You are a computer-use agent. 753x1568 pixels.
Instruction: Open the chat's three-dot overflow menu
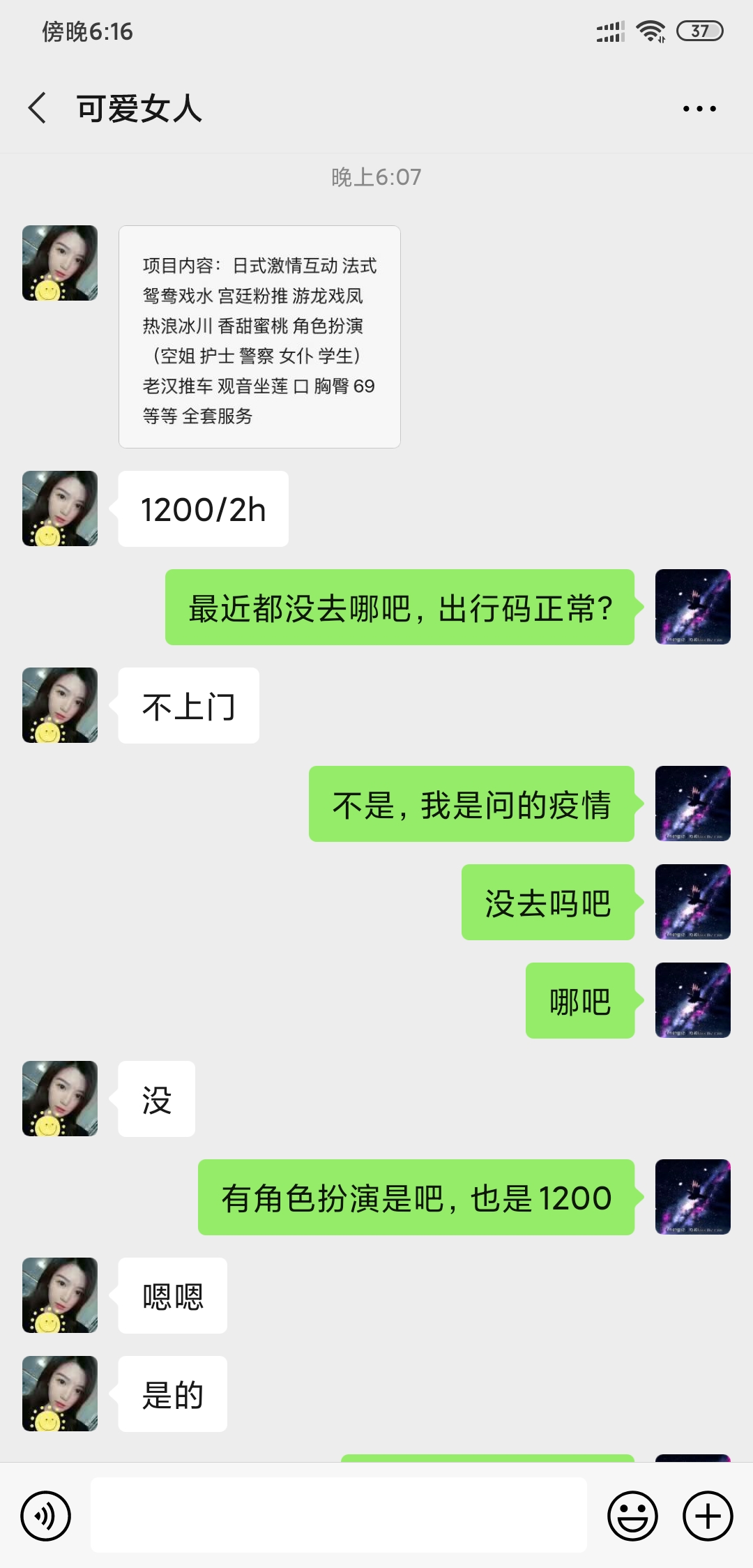coord(699,108)
